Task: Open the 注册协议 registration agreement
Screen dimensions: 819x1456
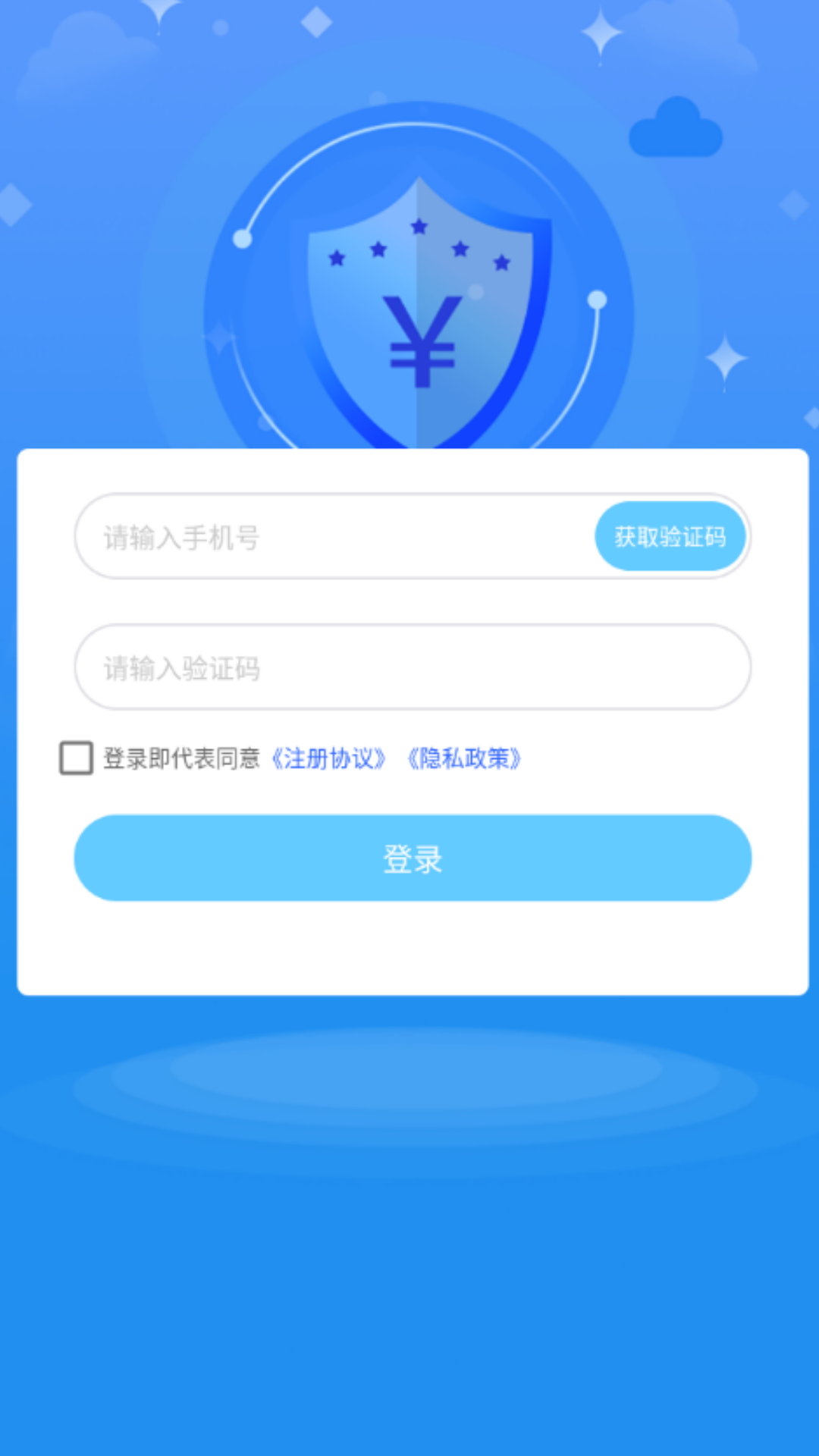Action: tap(329, 758)
